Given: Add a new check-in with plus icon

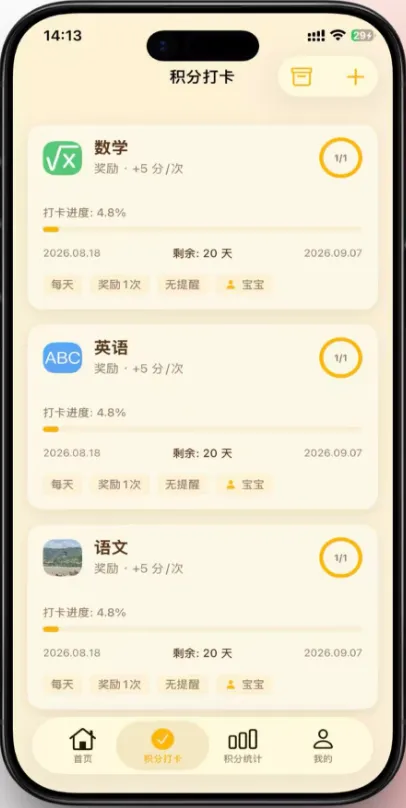Looking at the screenshot, I should (356, 77).
